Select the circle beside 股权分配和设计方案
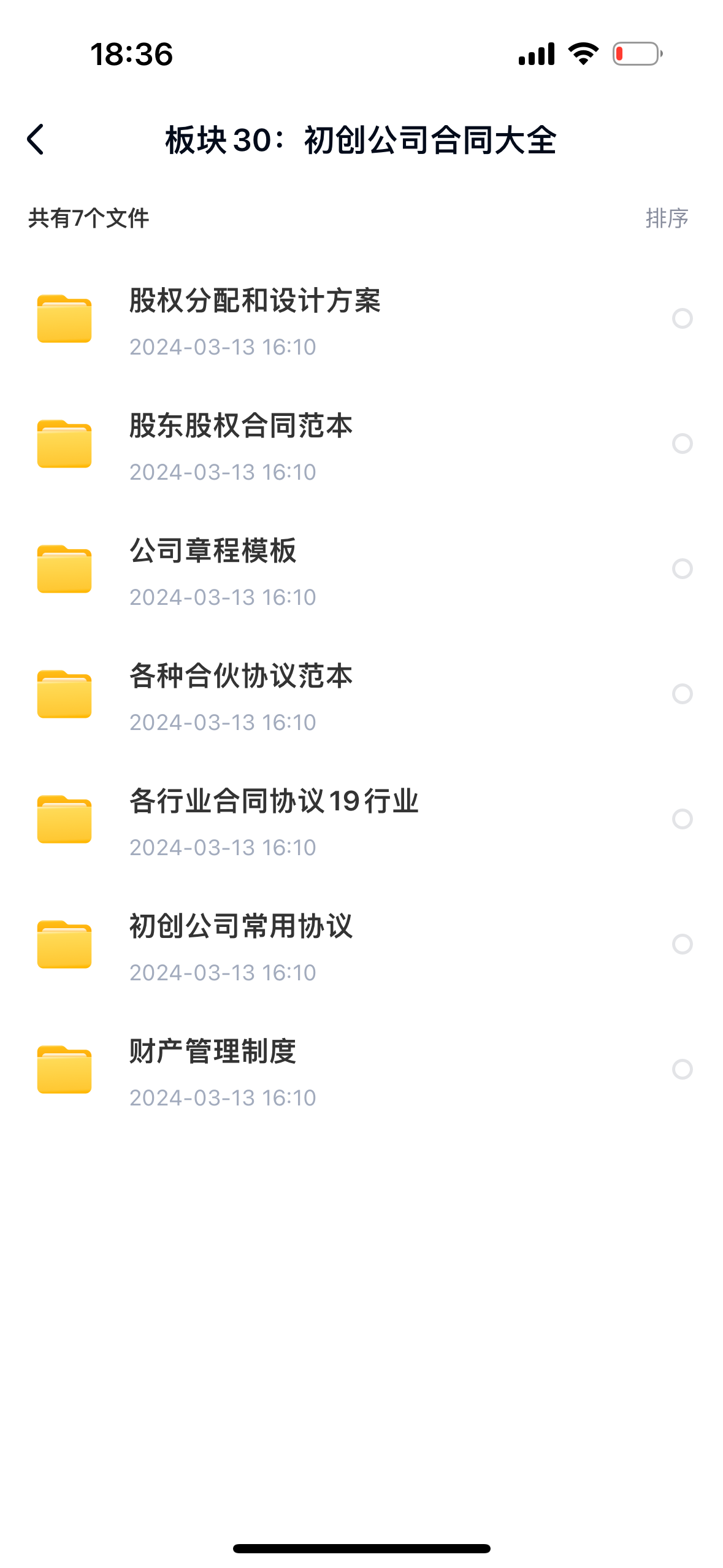This screenshot has width=723, height=1568. 682,318
